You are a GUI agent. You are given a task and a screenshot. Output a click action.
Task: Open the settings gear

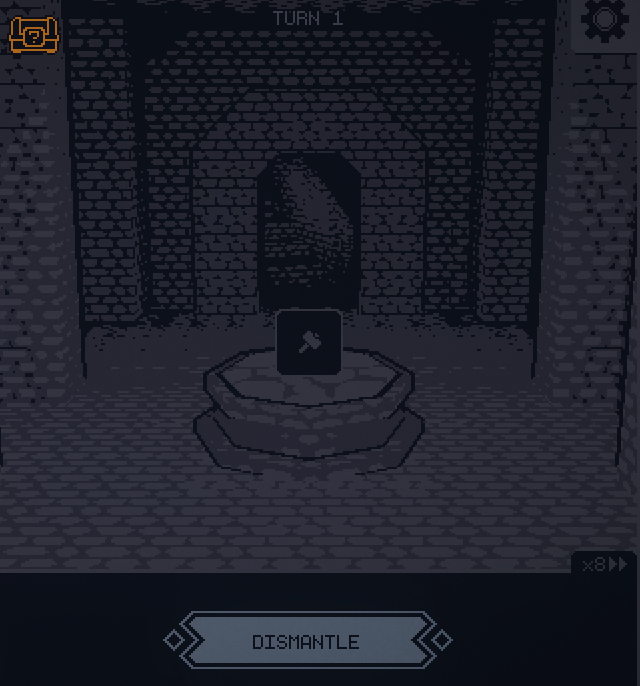(x=604, y=21)
